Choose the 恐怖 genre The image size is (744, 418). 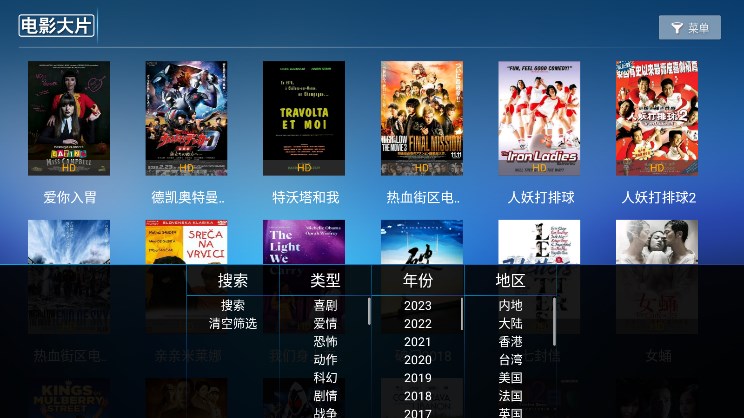pos(325,342)
